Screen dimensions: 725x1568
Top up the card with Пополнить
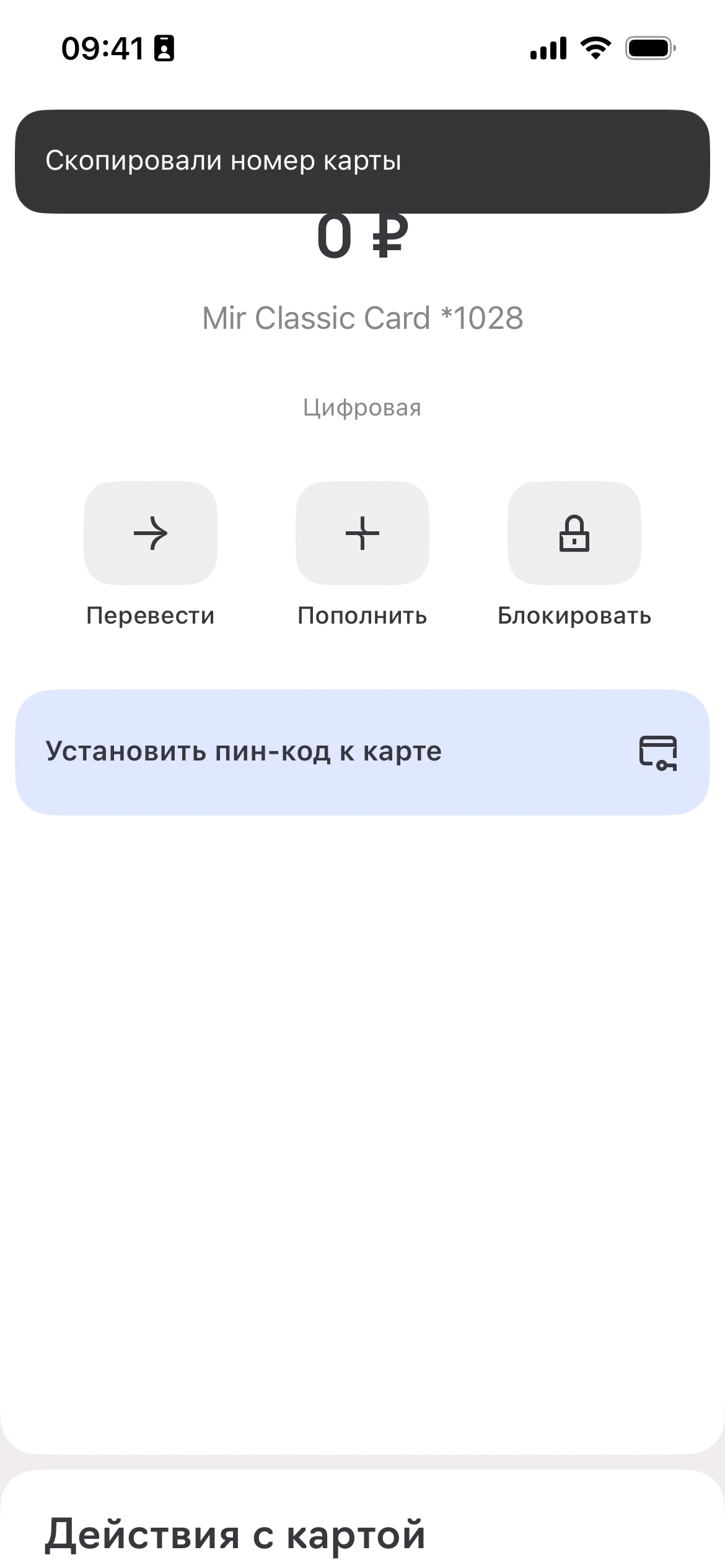coord(362,533)
